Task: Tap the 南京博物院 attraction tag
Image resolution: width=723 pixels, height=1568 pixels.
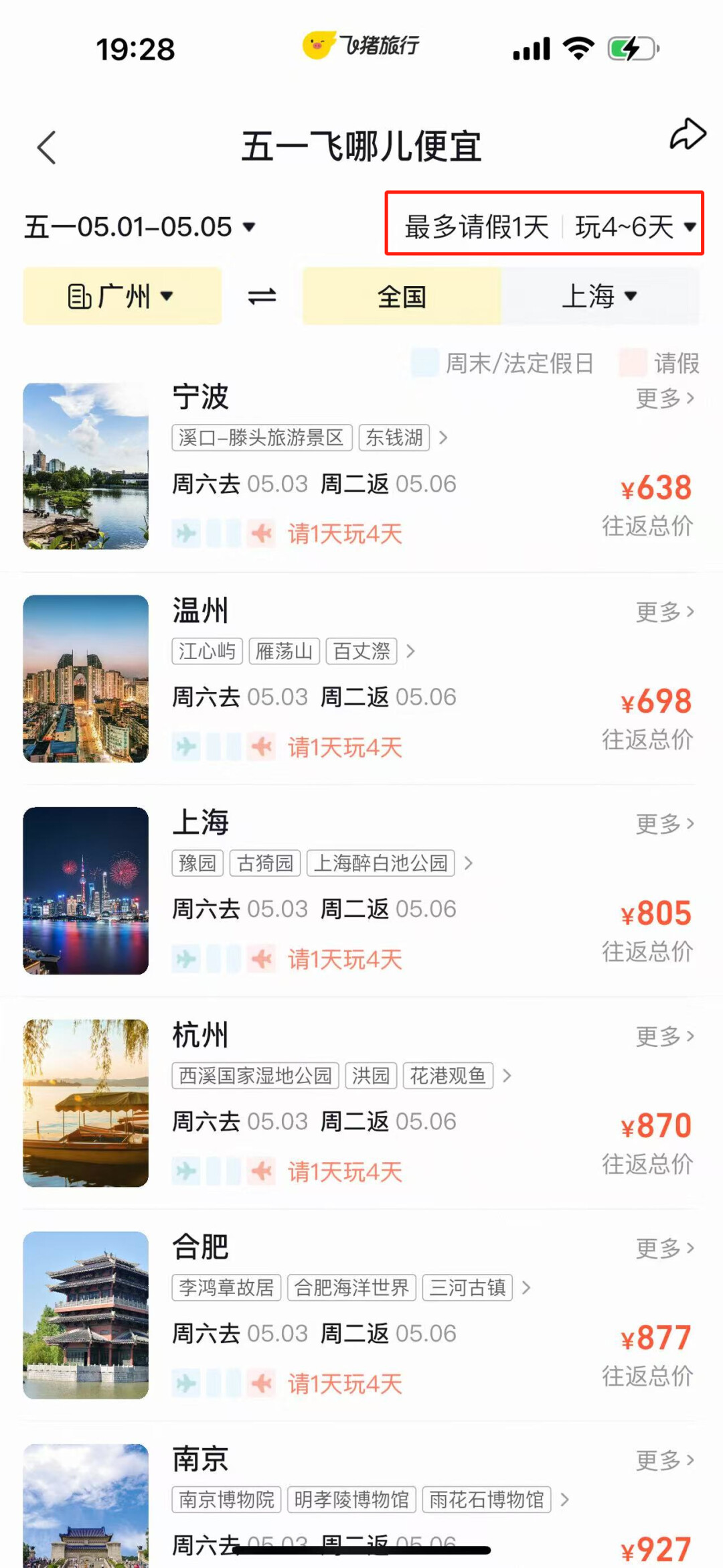Action: point(227,1500)
